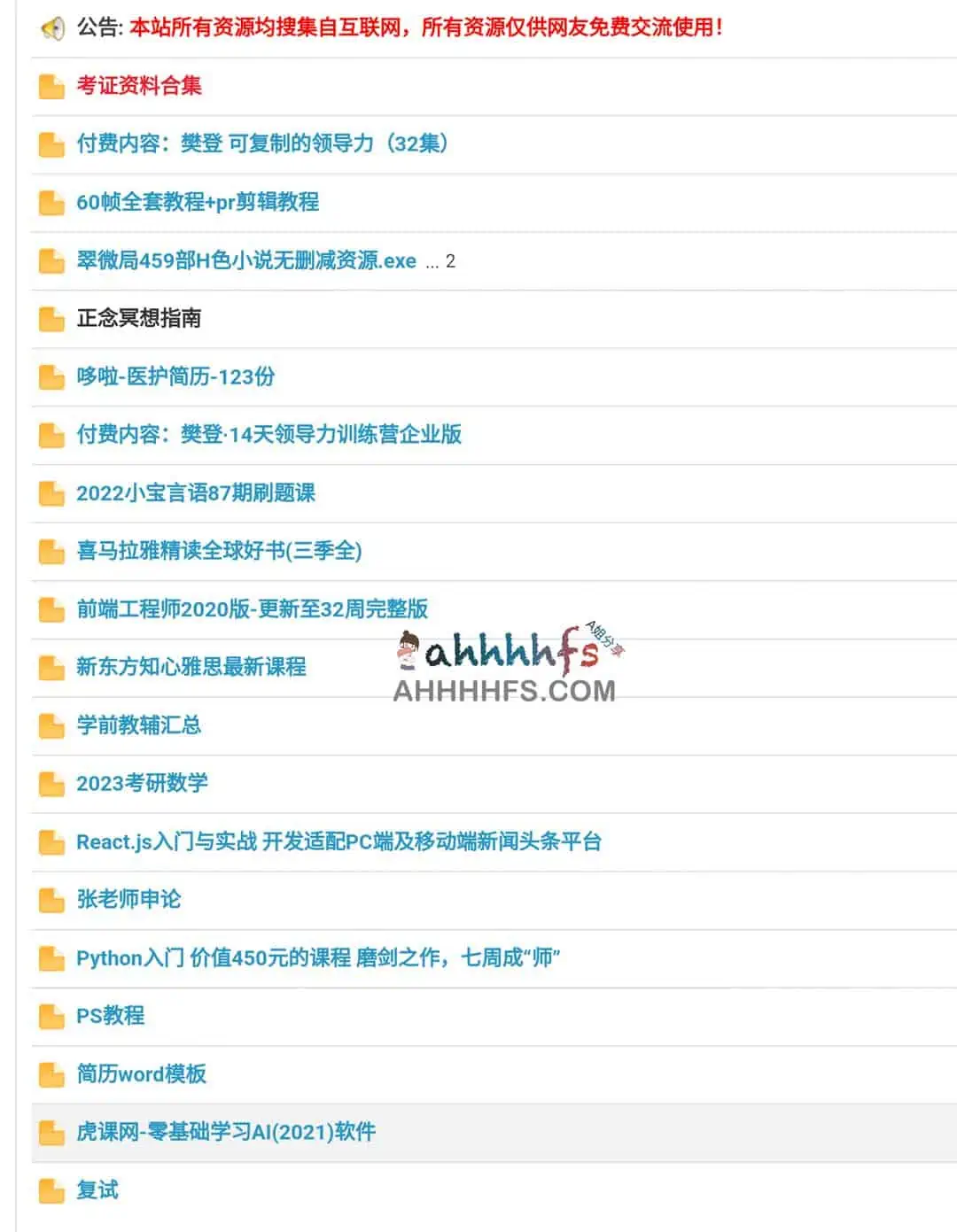
Task: Open 前端工程师2020版 folder
Action: pyautogui.click(x=252, y=608)
